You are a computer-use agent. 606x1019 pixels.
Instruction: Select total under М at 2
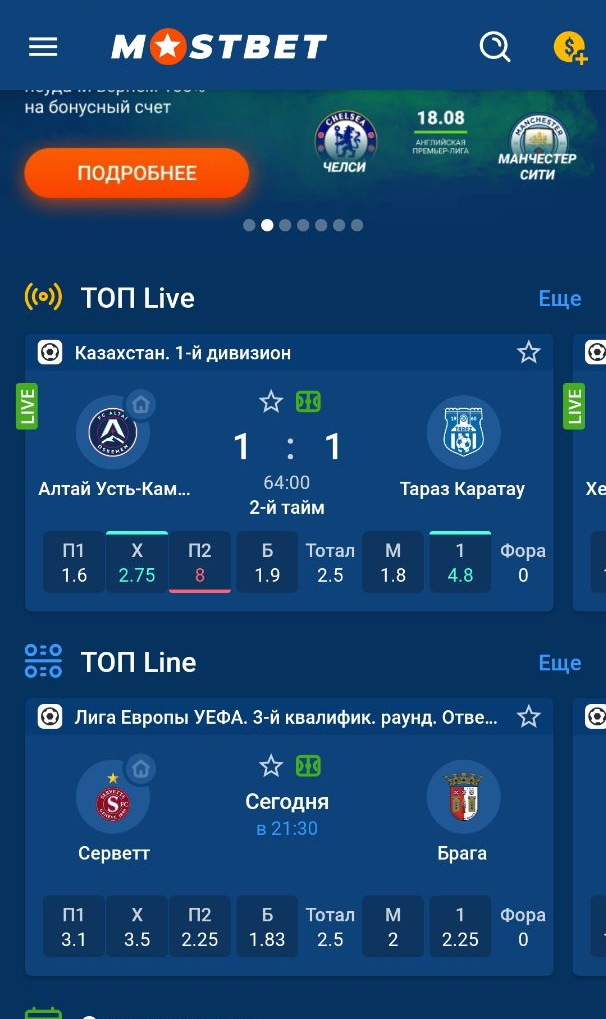coord(393,927)
